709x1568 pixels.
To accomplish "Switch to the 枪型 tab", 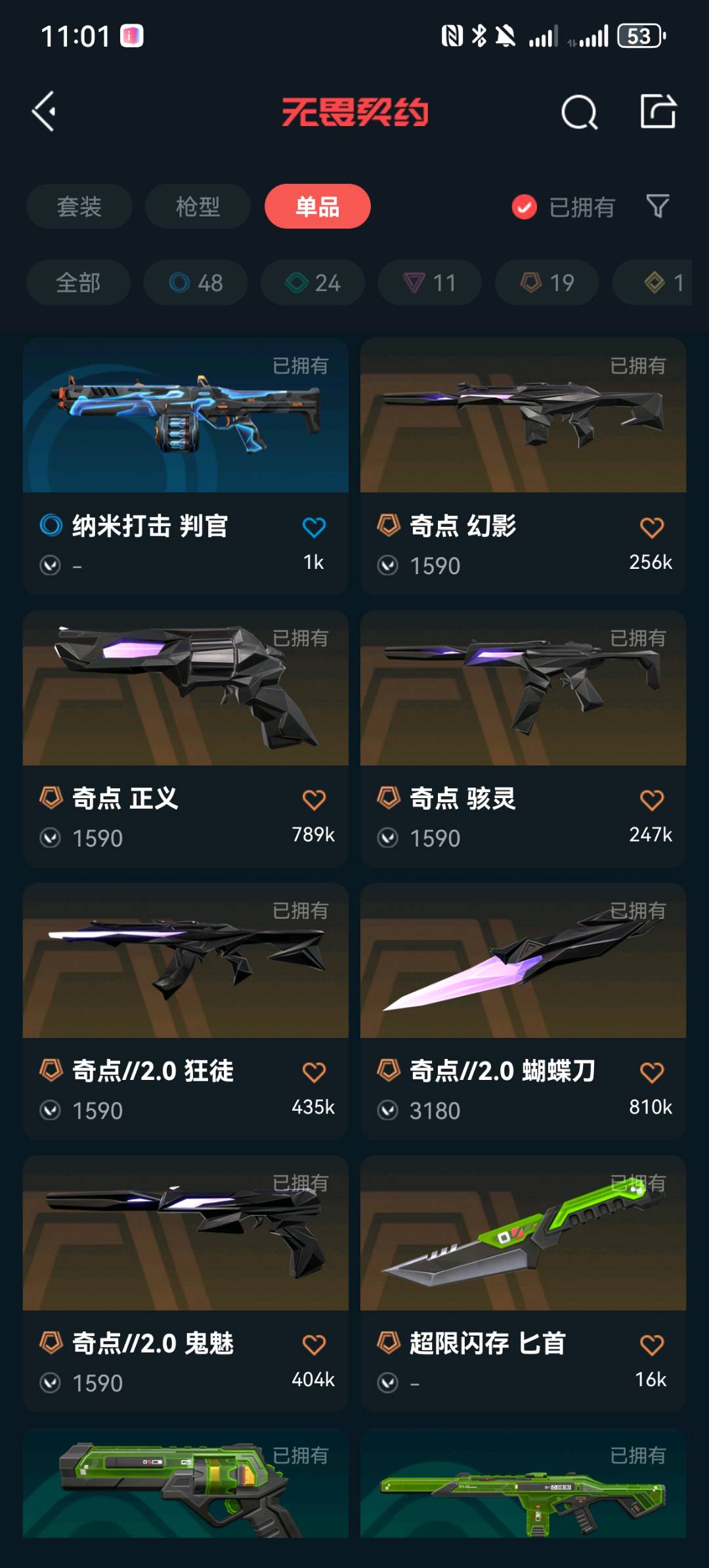I will [198, 206].
